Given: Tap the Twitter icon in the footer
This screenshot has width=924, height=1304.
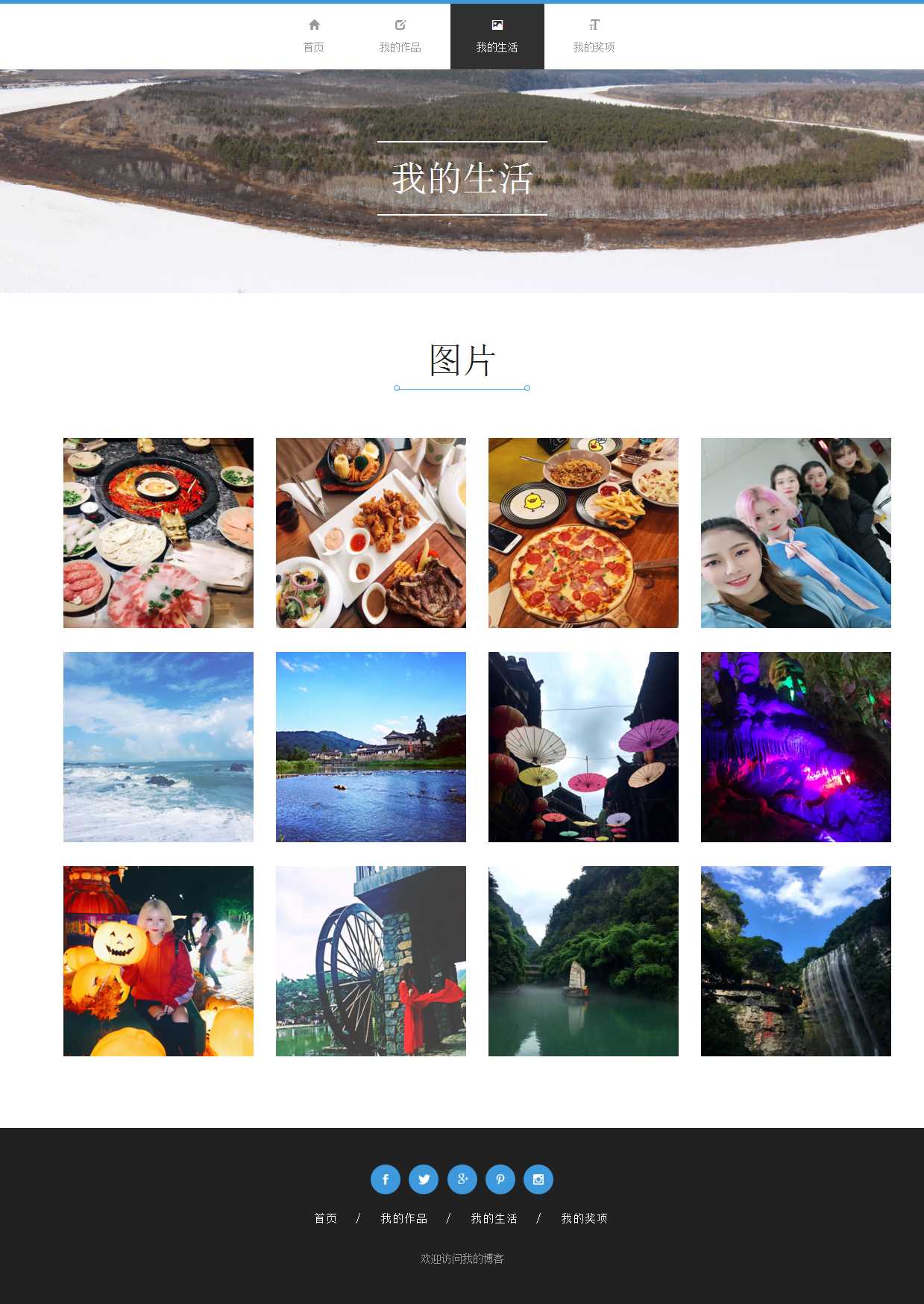Looking at the screenshot, I should [424, 1179].
